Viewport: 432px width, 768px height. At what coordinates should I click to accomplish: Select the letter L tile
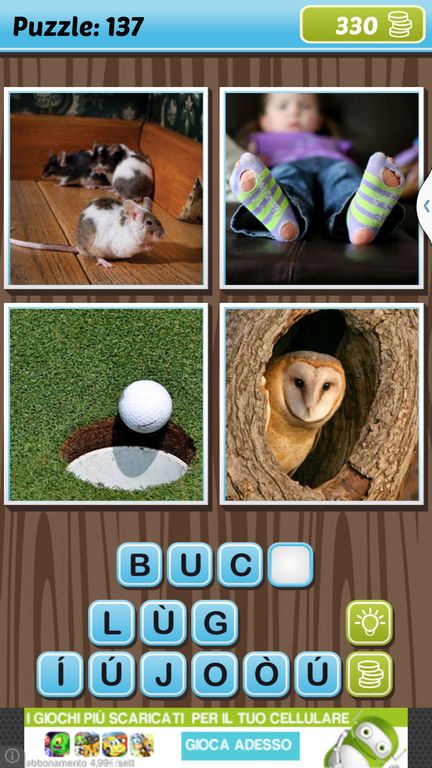click(x=112, y=623)
